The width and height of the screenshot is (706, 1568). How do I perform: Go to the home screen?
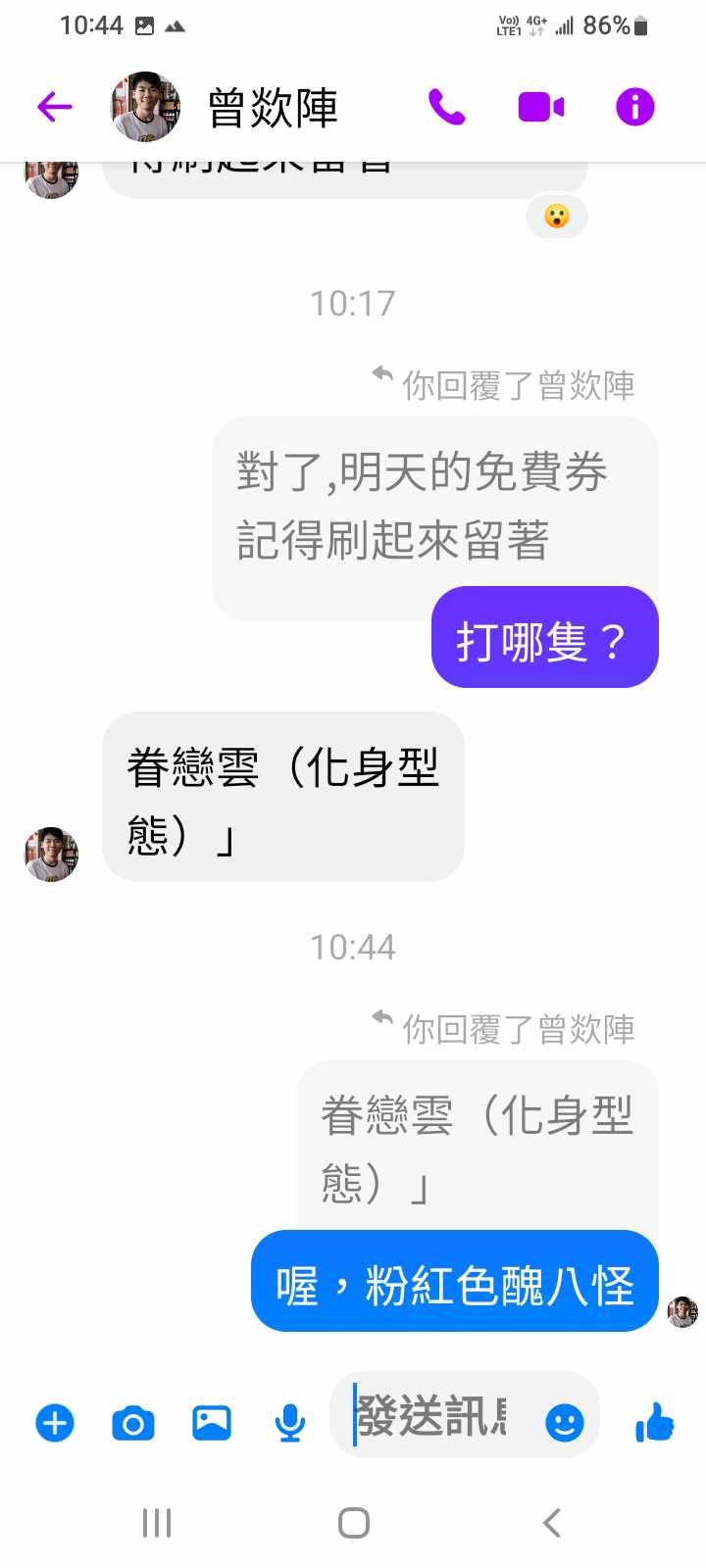coord(353,1522)
